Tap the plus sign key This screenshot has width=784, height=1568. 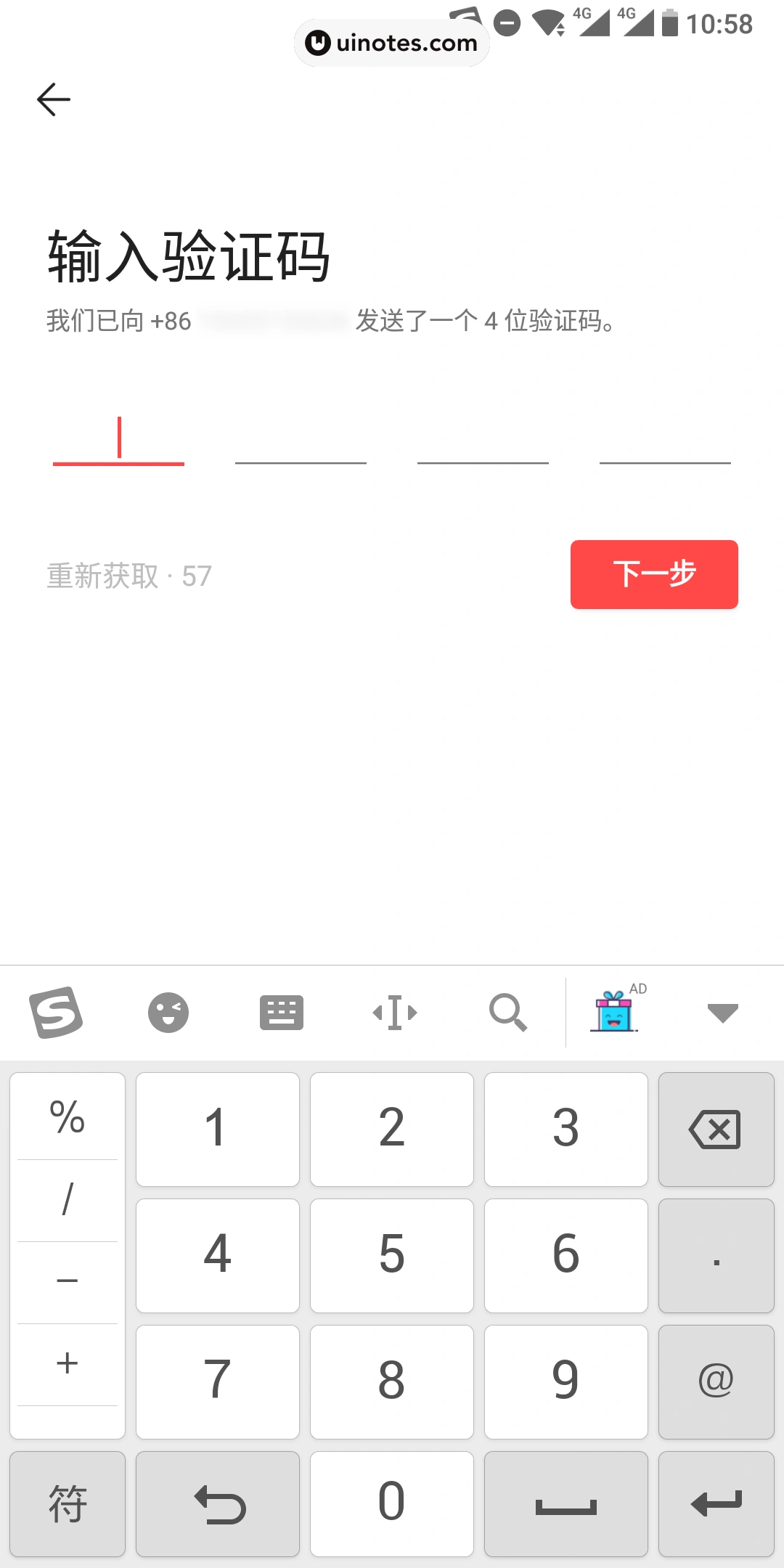[x=67, y=1363]
